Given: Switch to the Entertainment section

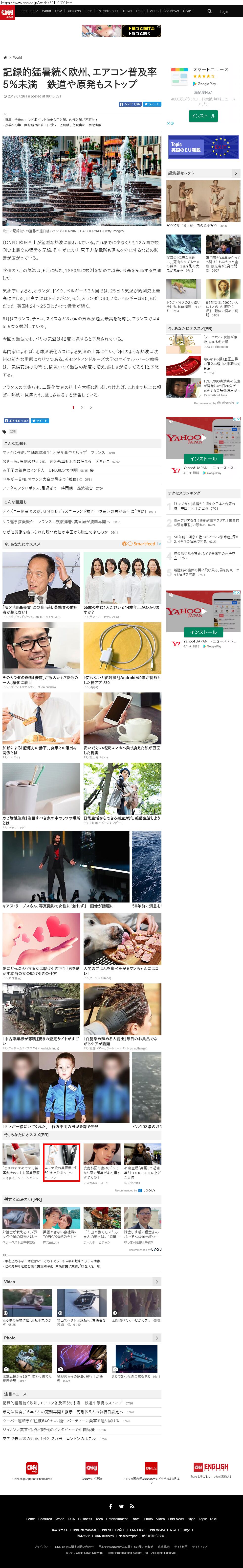Looking at the screenshot, I should (108, 11).
